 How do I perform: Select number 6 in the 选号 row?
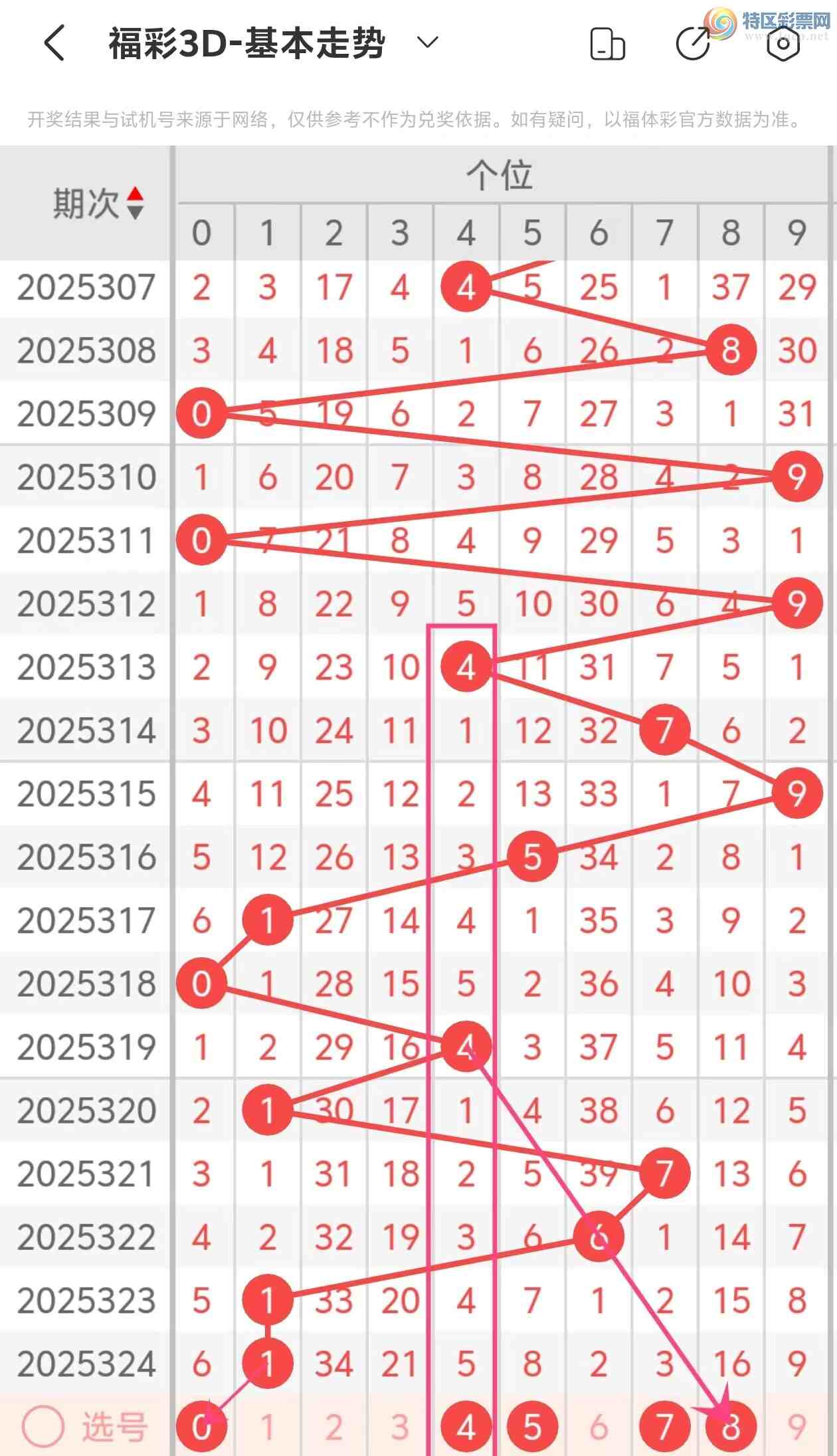pyautogui.click(x=599, y=1427)
